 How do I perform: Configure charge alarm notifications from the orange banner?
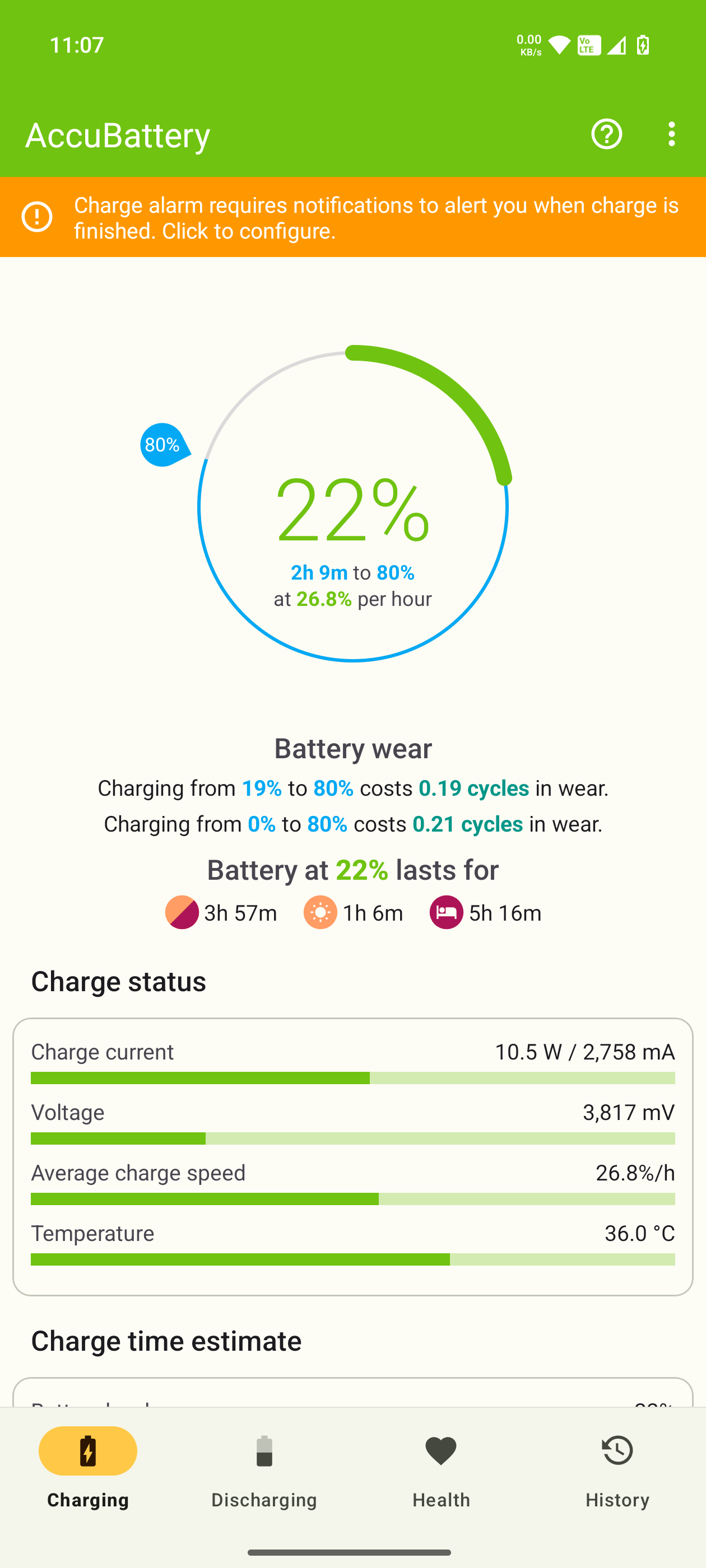tap(354, 217)
